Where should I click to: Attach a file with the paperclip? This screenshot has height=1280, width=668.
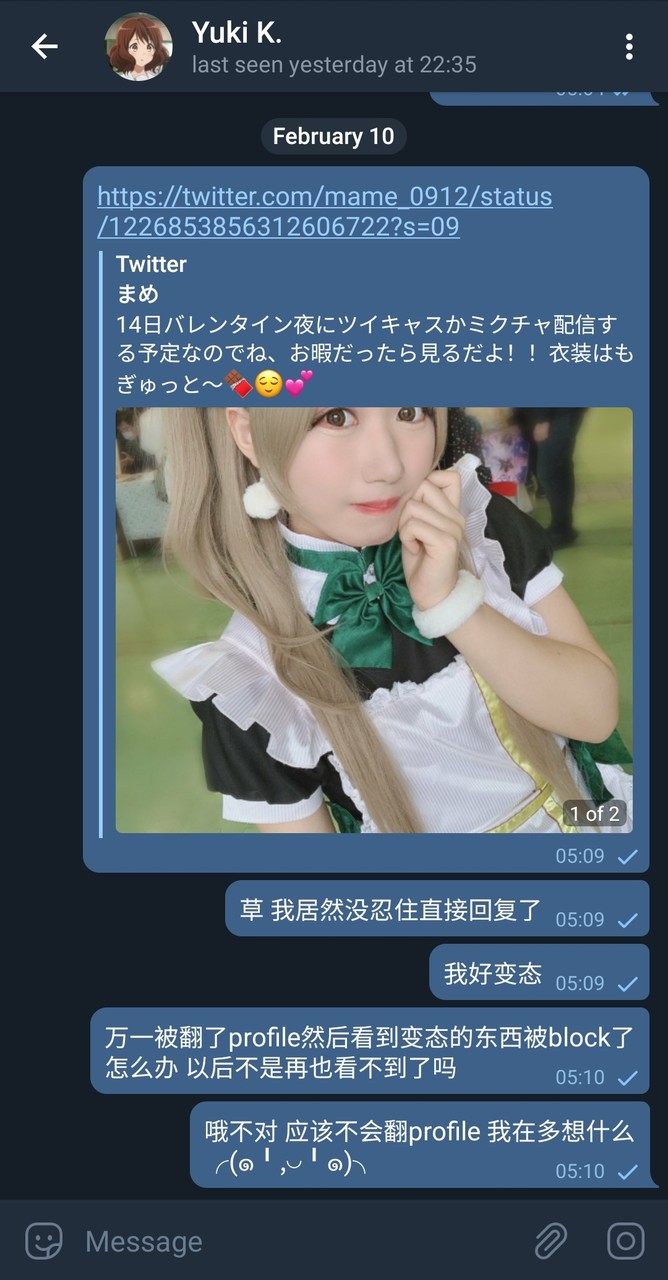tap(550, 1241)
